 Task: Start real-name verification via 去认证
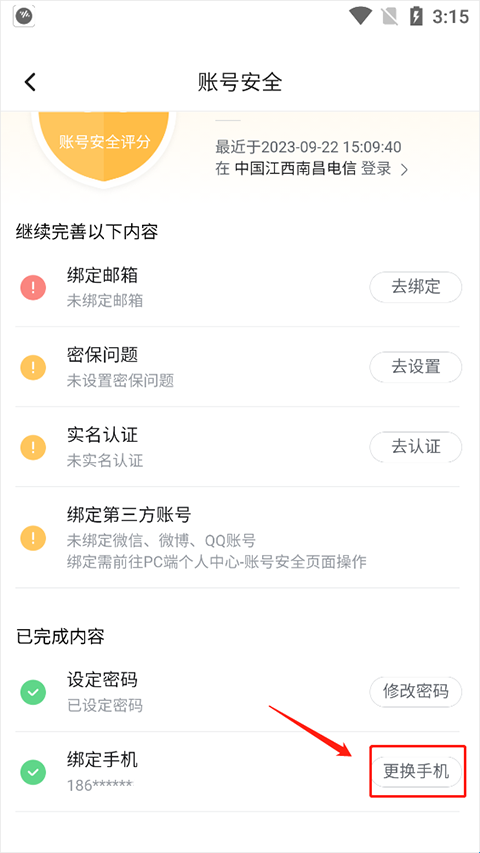tap(416, 447)
